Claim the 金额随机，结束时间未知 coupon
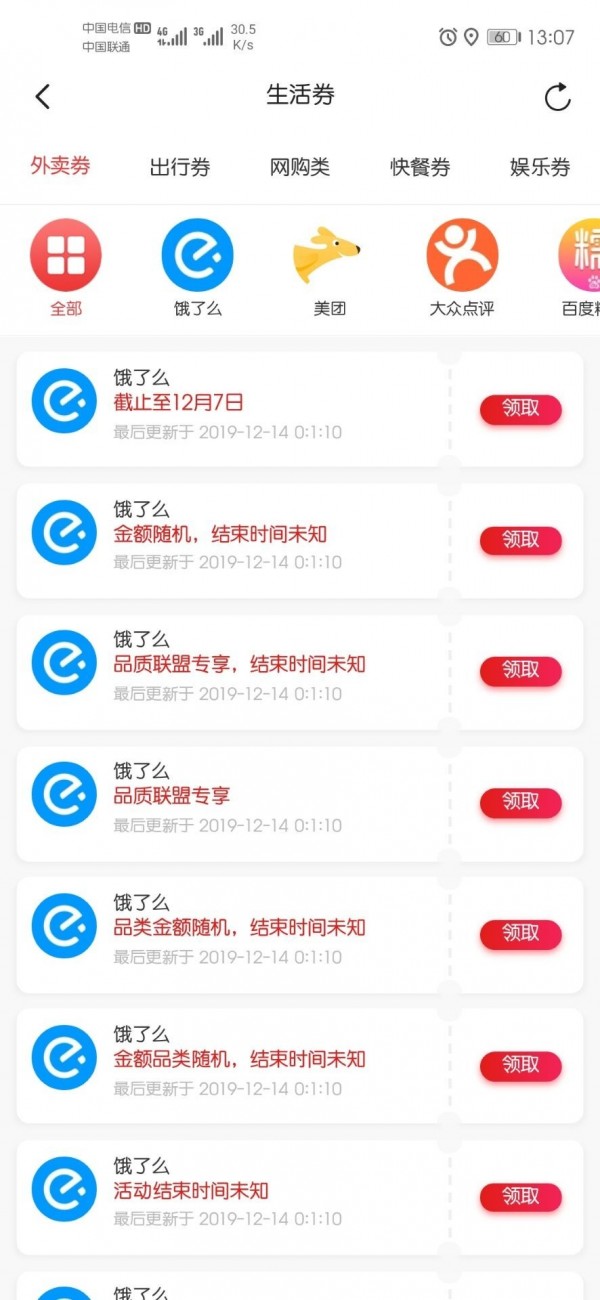Screen dimensions: 600x1300 (x=521, y=541)
